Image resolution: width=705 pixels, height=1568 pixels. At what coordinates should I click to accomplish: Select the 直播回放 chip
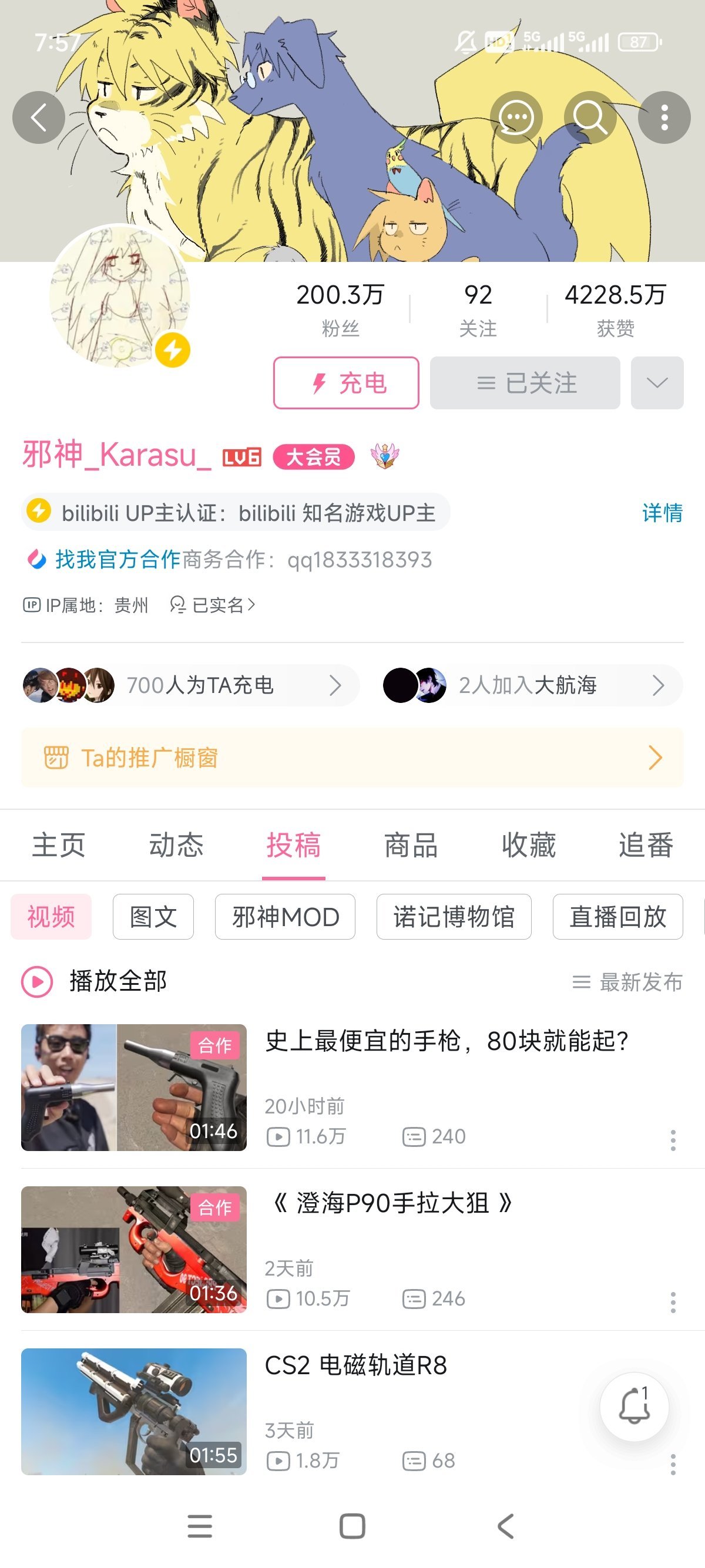617,917
